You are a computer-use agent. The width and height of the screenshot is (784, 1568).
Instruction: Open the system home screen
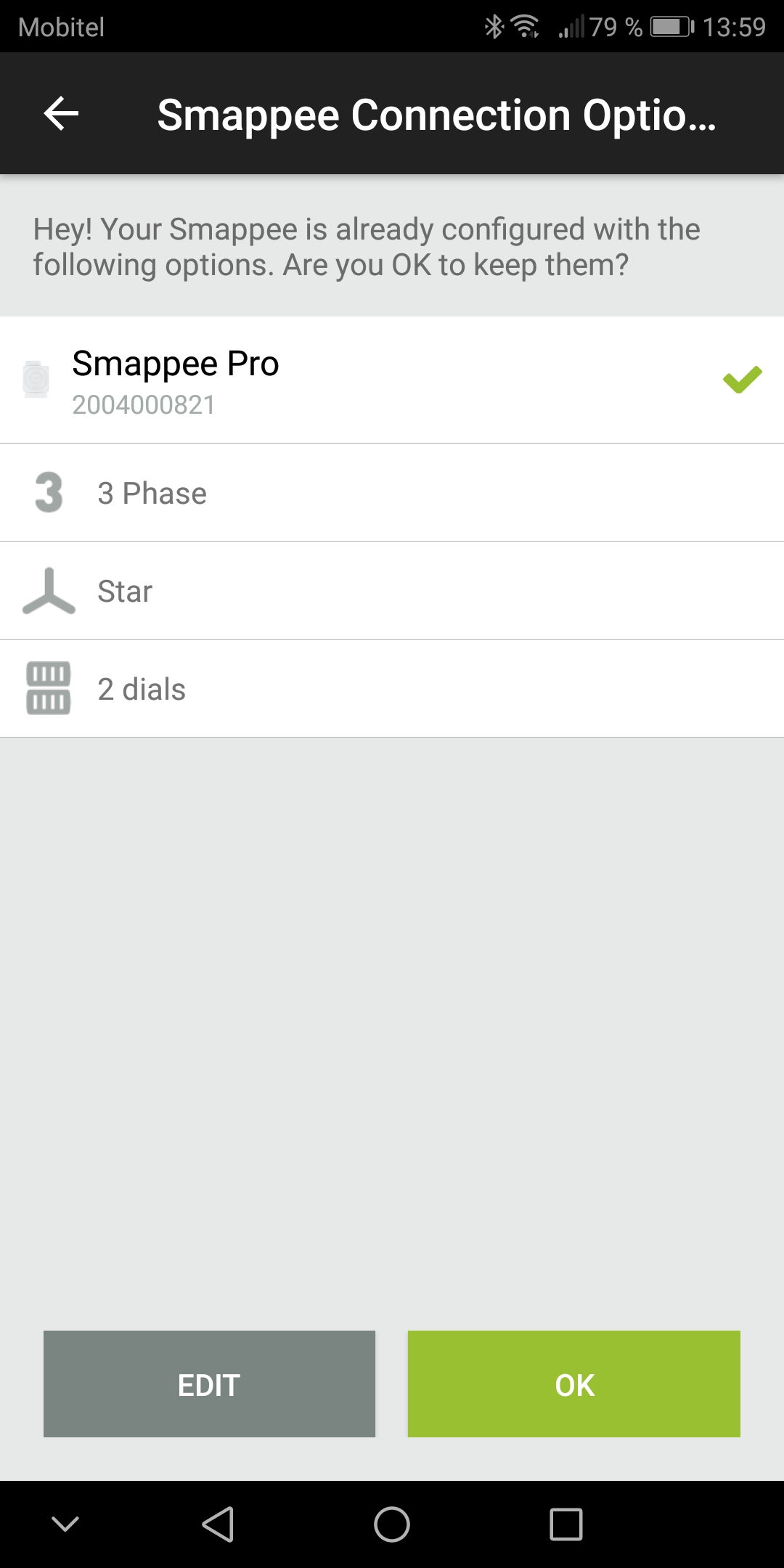pyautogui.click(x=392, y=1524)
